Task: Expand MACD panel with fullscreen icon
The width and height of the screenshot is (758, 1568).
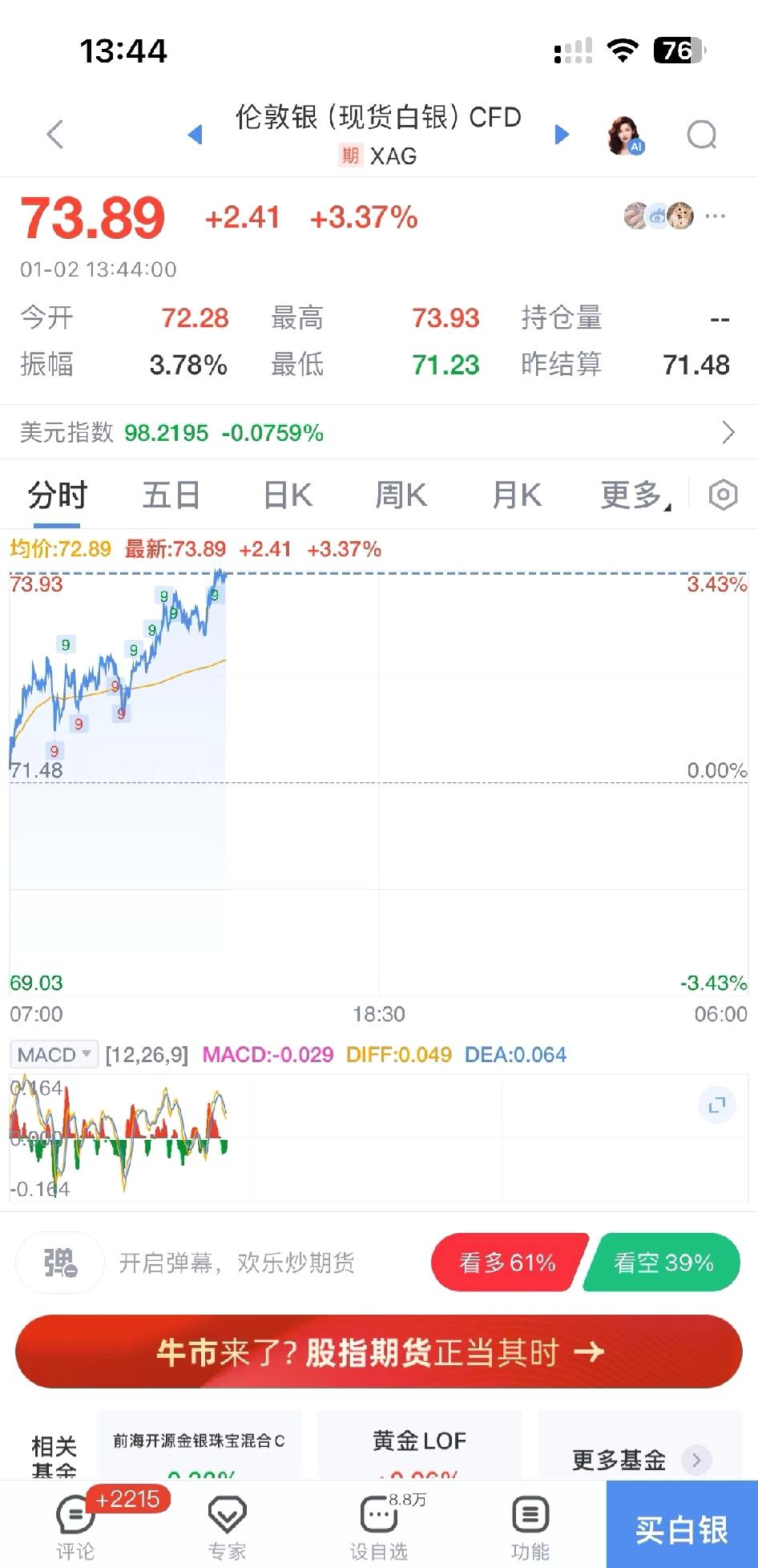Action: coord(716,1105)
